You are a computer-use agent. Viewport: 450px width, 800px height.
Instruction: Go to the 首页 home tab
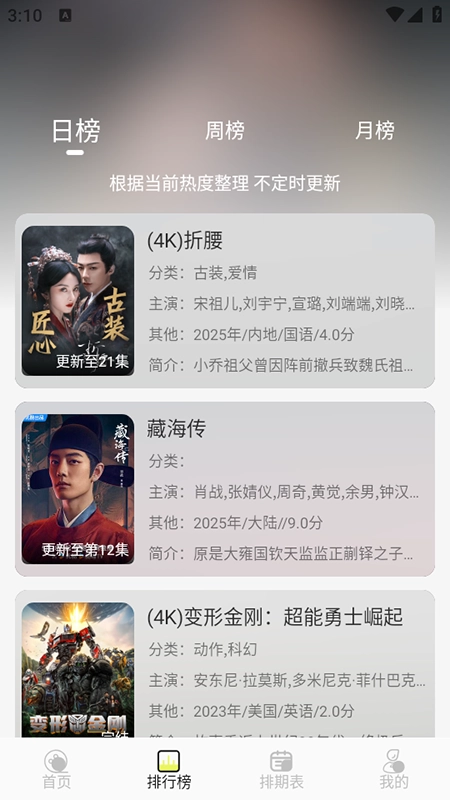56,769
